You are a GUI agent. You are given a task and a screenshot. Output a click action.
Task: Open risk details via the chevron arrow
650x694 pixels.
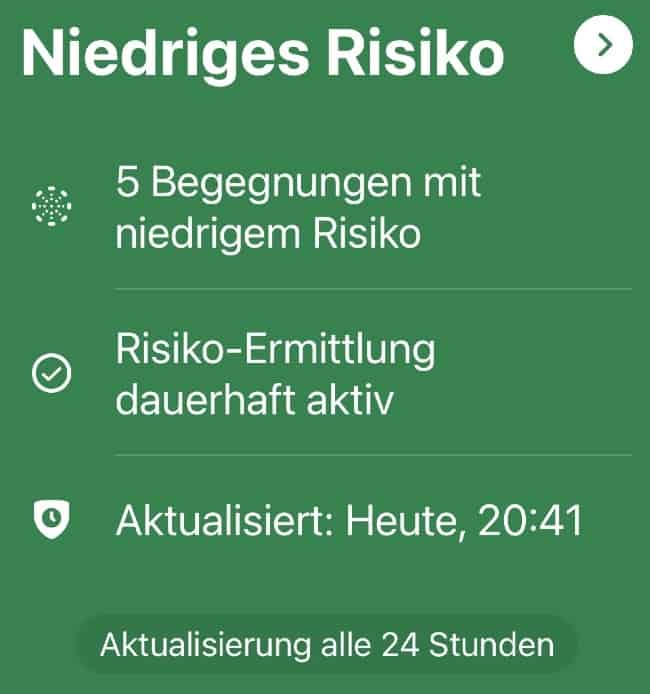(604, 46)
